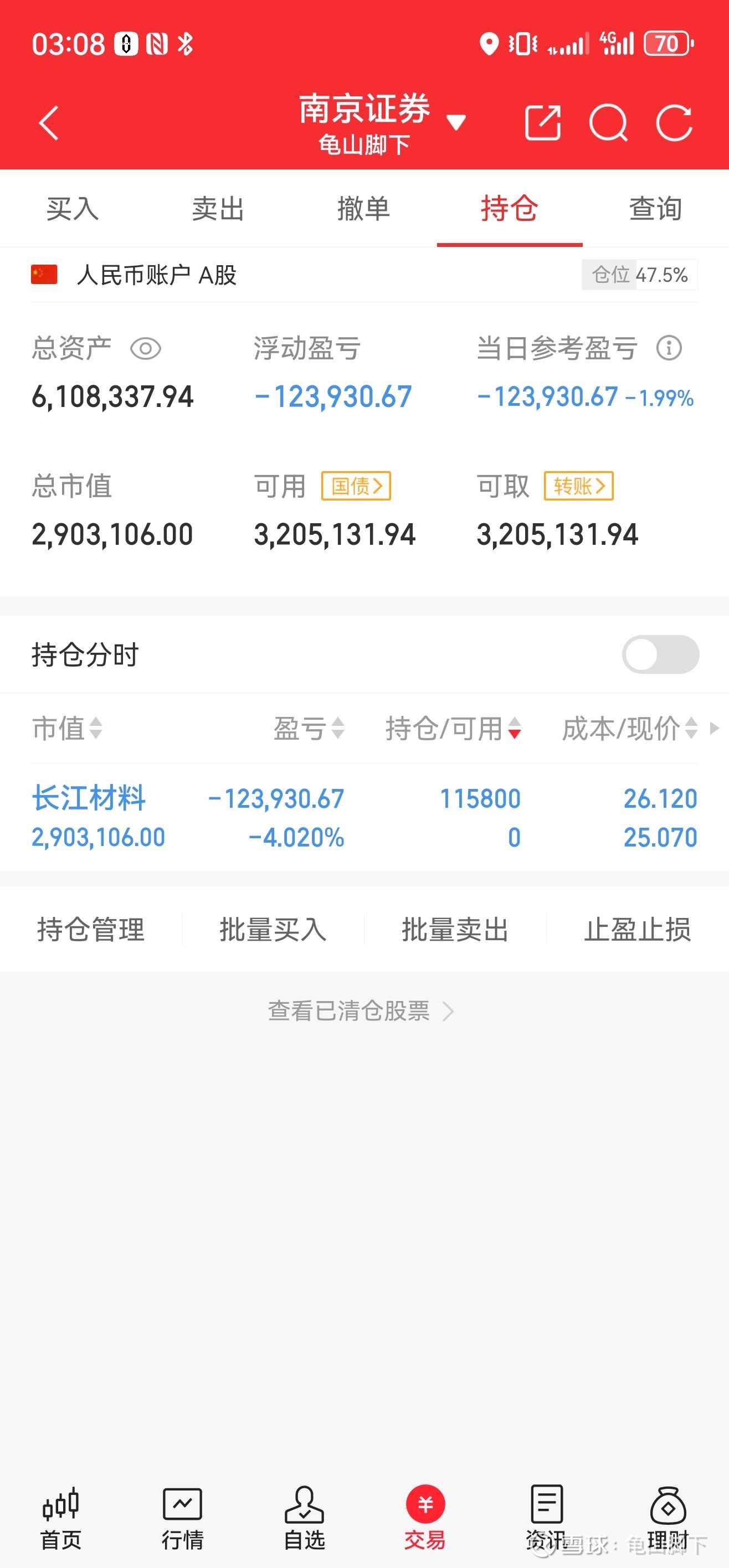Open the 长江材料 holding row
The image size is (729, 1568).
pyautogui.click(x=364, y=817)
